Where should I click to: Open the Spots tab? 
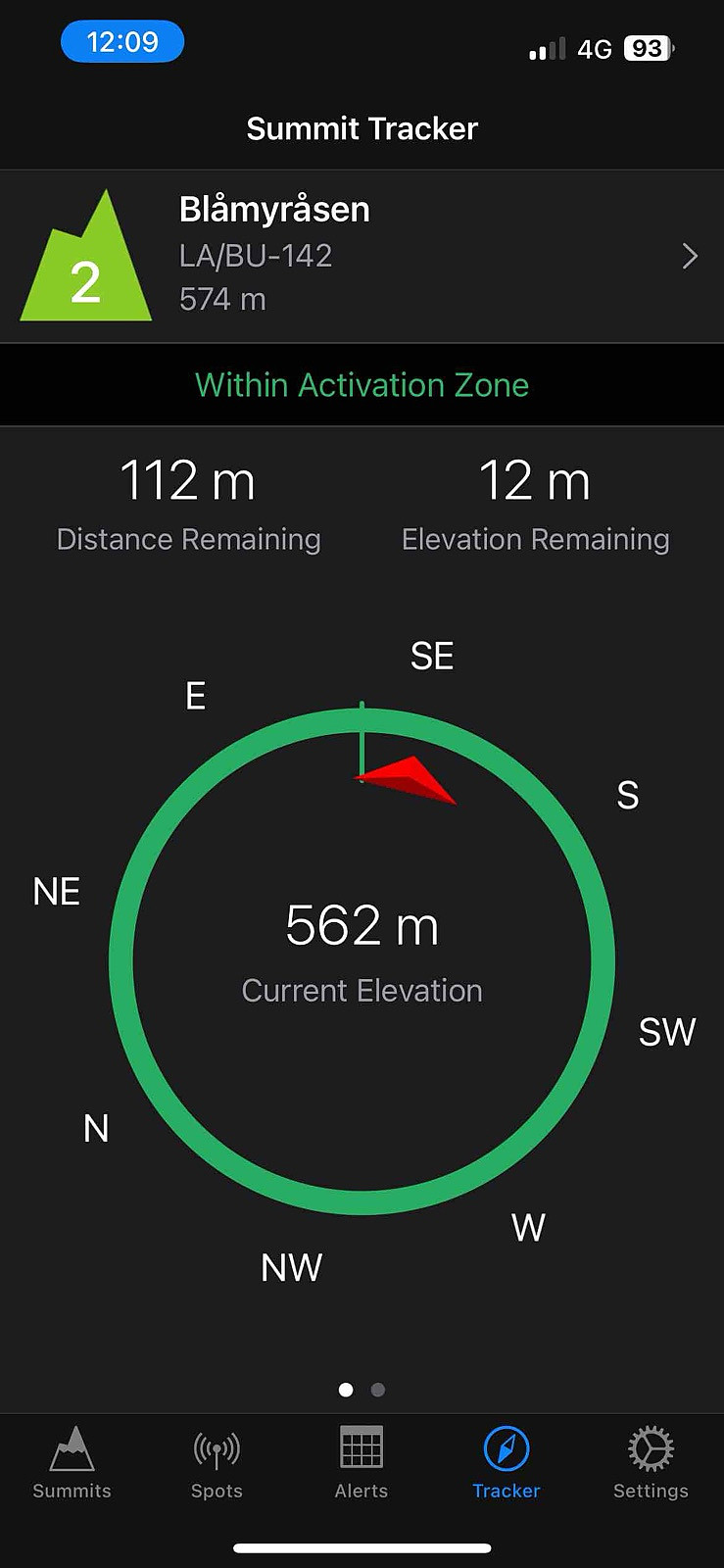click(217, 1463)
